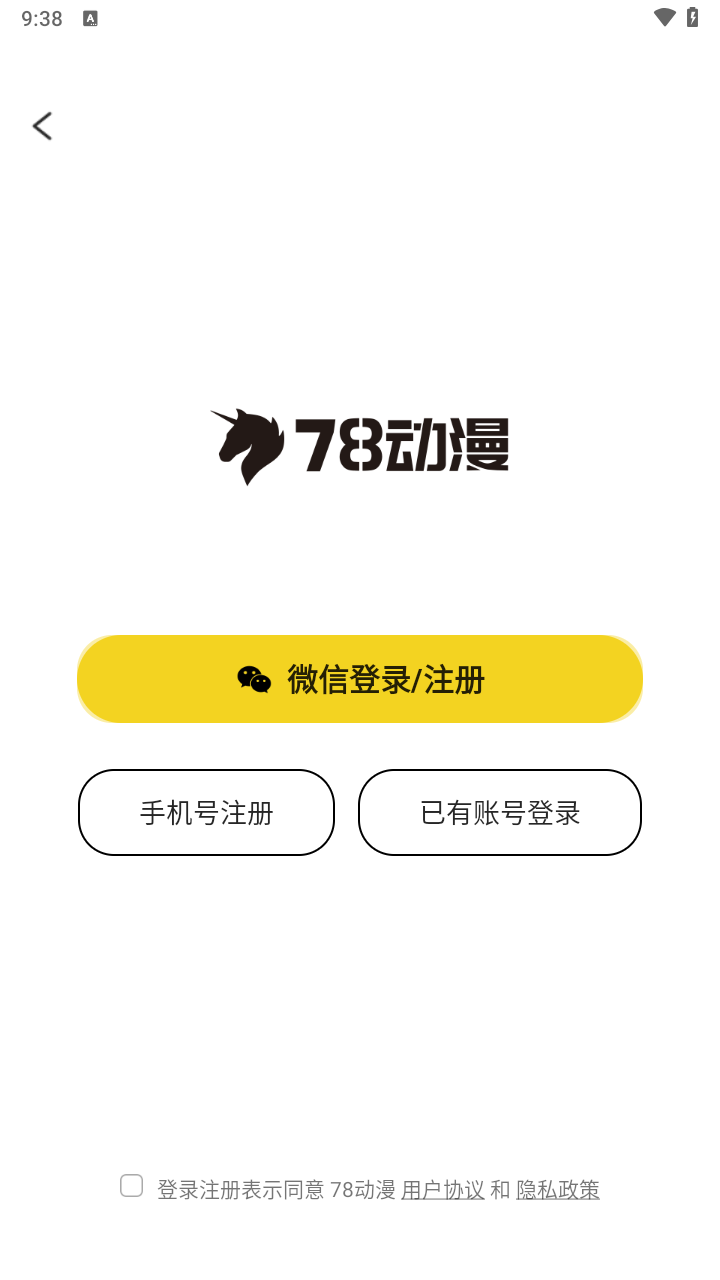Check the agreement consent checkbox
The width and height of the screenshot is (720, 1280).
[132, 1186]
